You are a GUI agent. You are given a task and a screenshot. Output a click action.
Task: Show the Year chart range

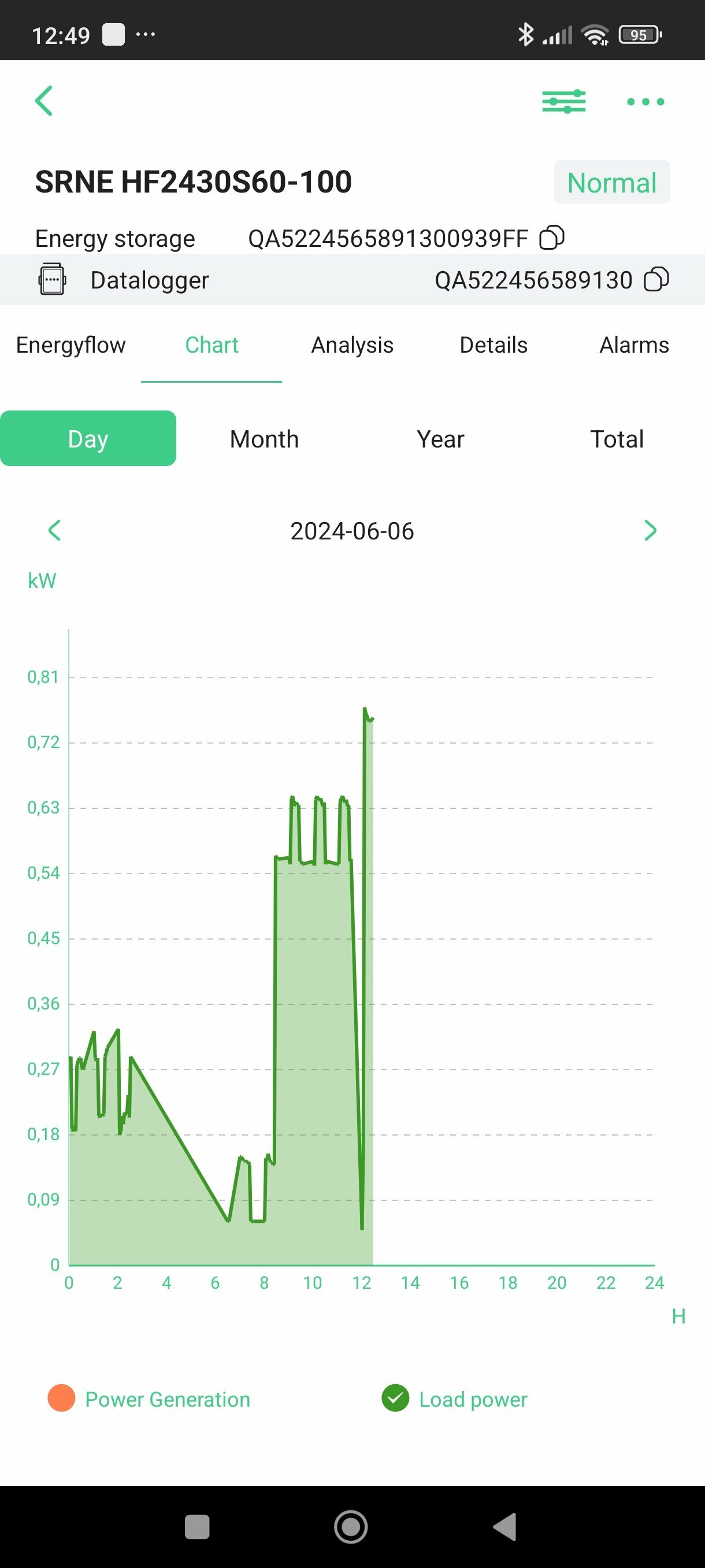coord(440,439)
